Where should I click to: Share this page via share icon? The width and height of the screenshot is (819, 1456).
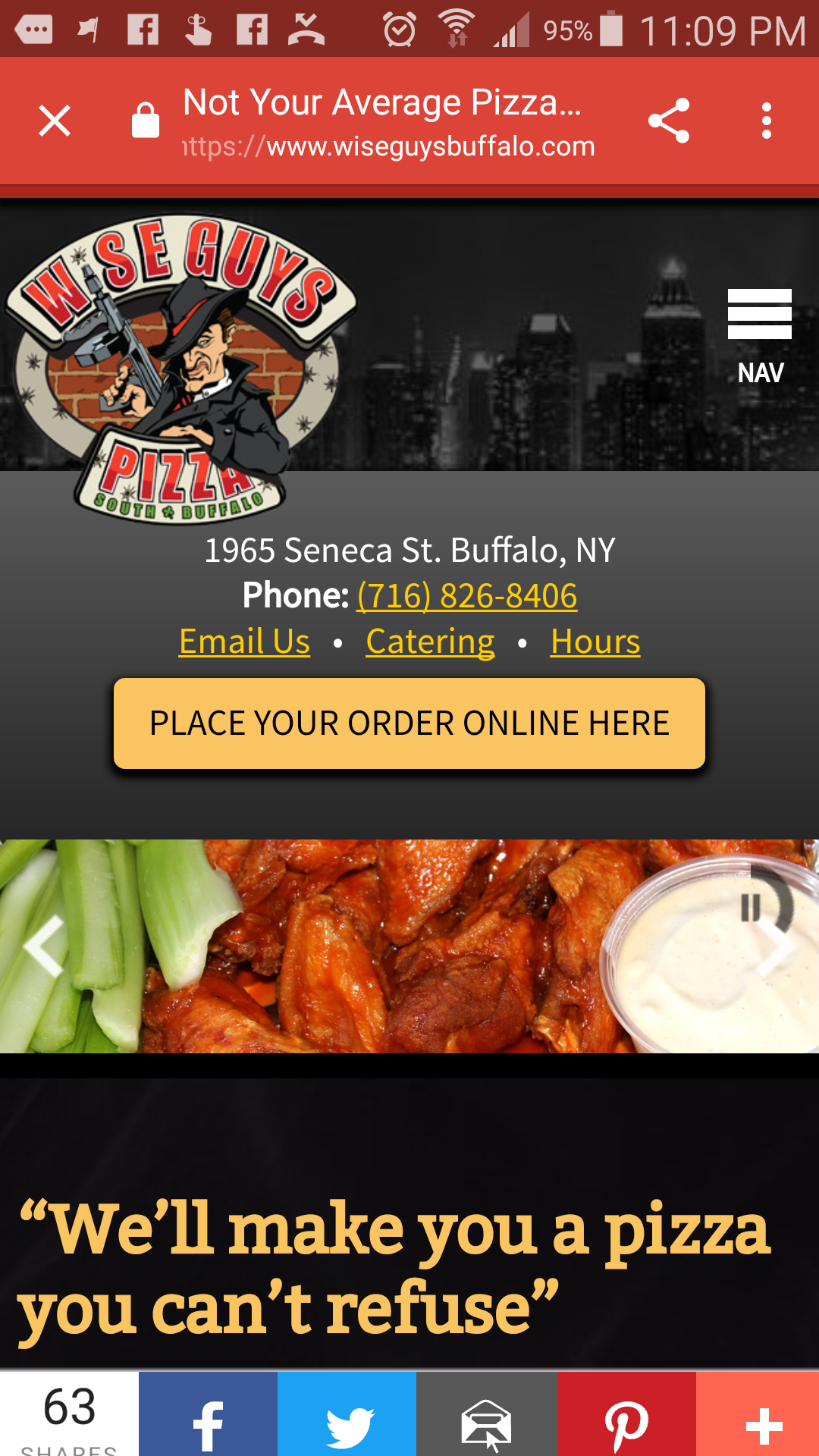(669, 121)
